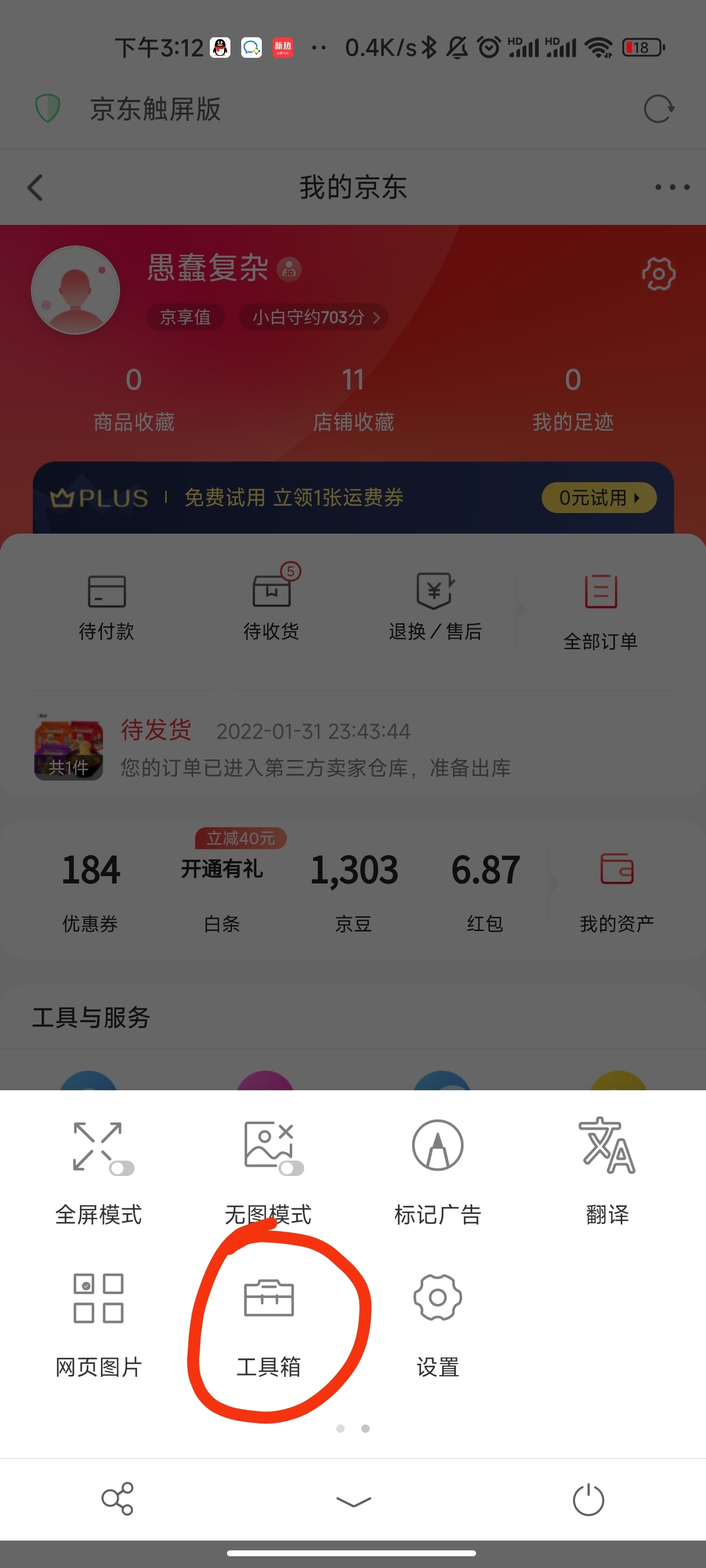
Task: Translate the page with 翻译
Action: pyautogui.click(x=606, y=1166)
